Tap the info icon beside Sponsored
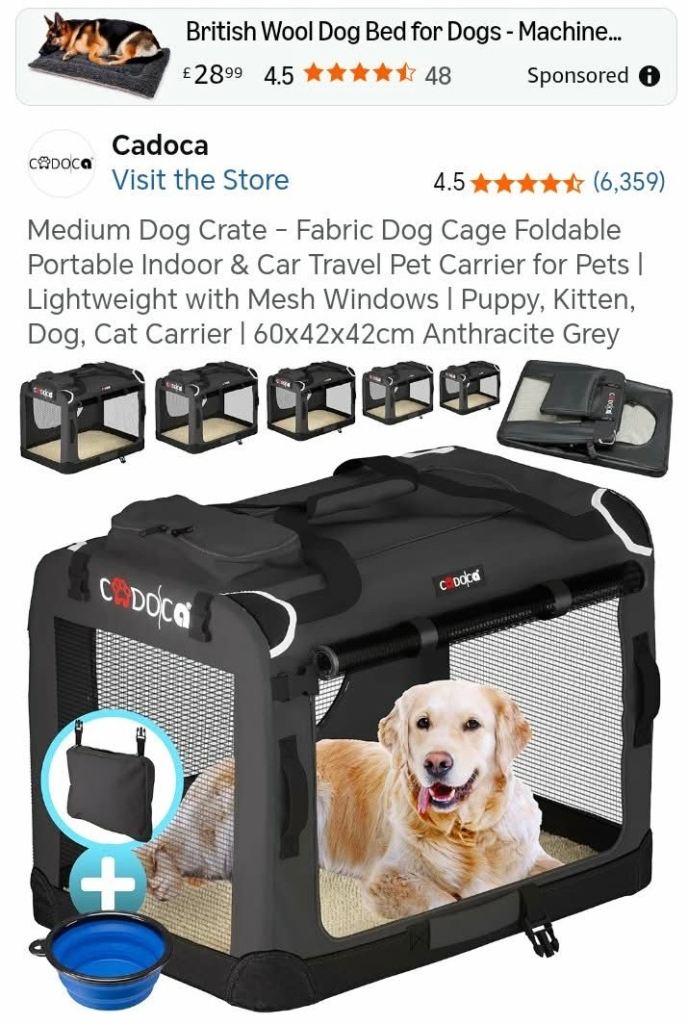This screenshot has height=1024, width=688. [x=650, y=76]
